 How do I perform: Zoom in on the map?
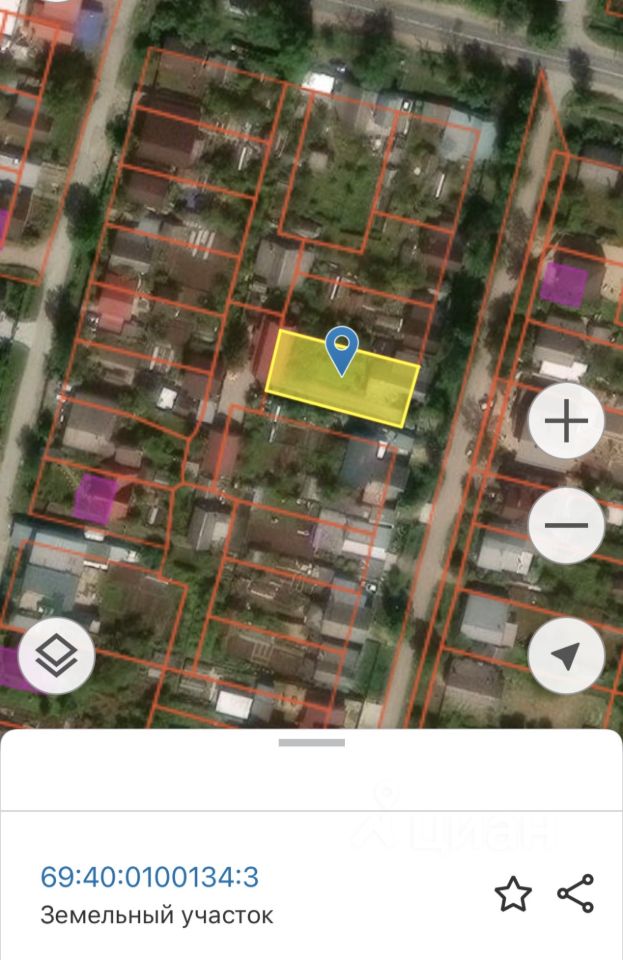[566, 421]
